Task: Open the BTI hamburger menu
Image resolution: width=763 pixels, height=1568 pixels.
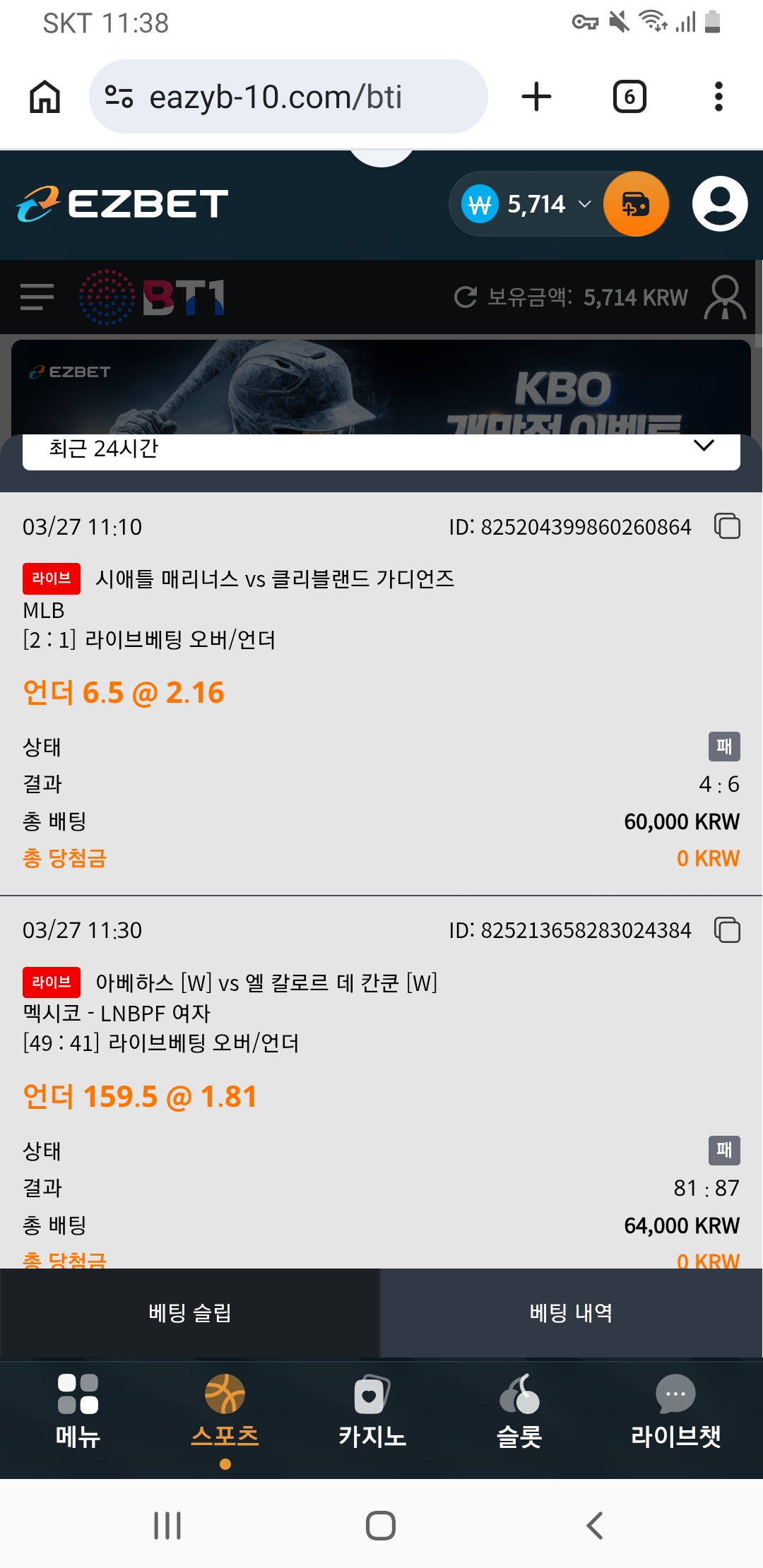Action: (37, 297)
